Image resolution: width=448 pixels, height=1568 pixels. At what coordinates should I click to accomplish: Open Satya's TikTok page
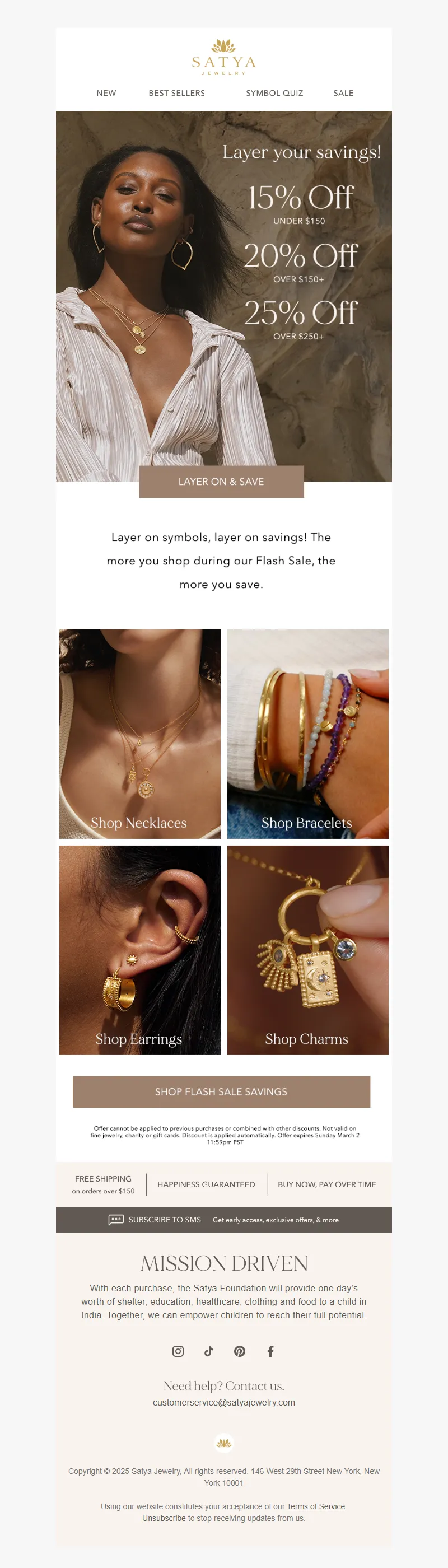209,1351
